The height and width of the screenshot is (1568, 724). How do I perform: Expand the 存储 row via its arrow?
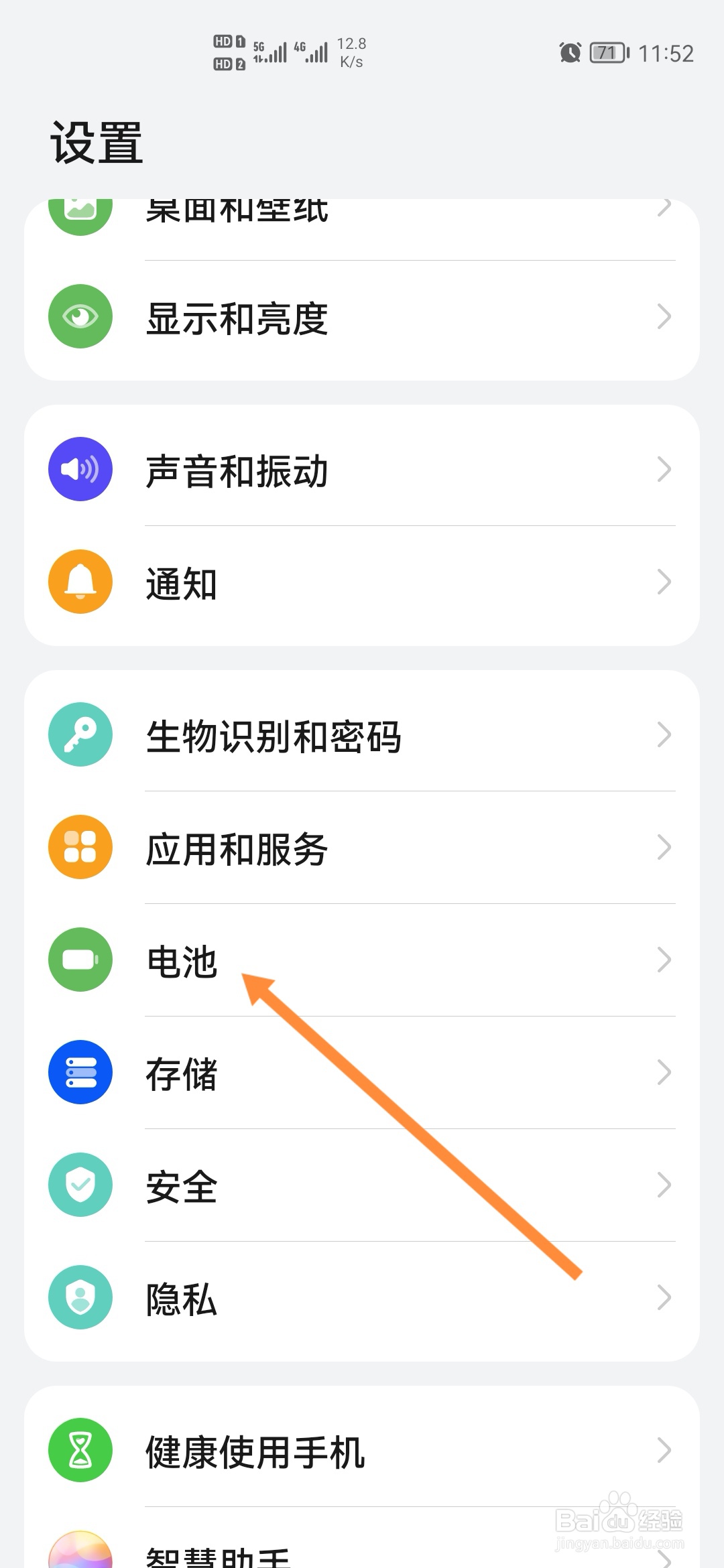[664, 1072]
